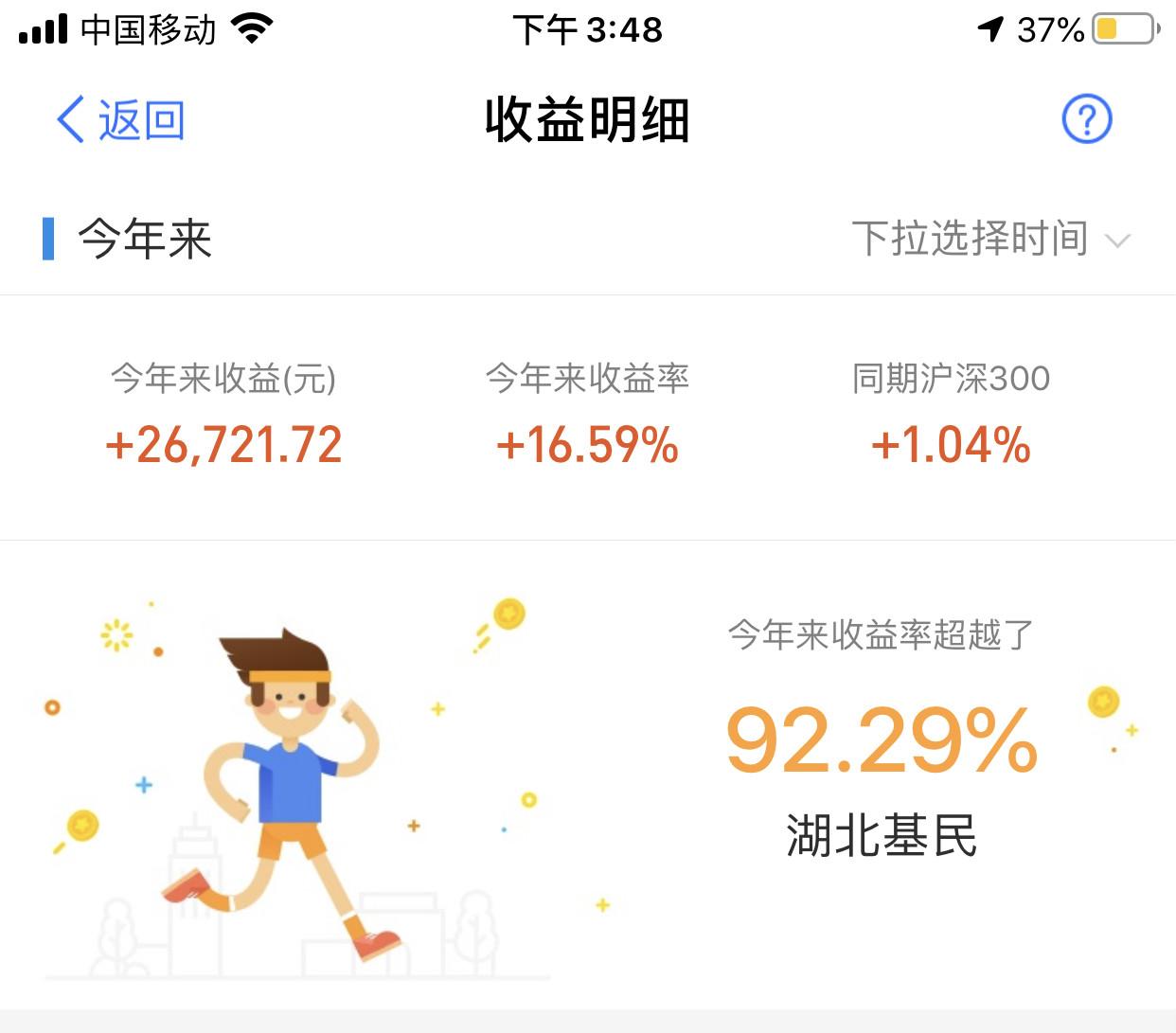Open the question mark help icon
1176x1033 pixels.
[x=1087, y=119]
